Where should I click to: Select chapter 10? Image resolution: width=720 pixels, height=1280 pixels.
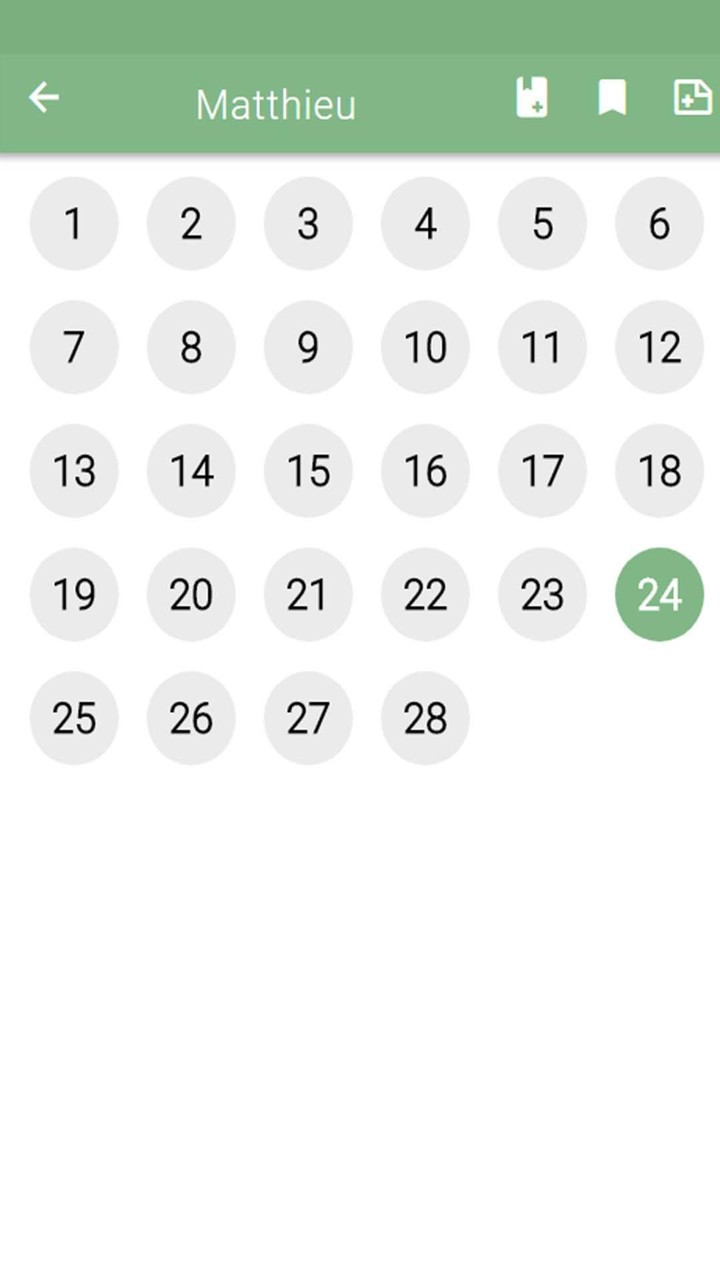click(425, 347)
